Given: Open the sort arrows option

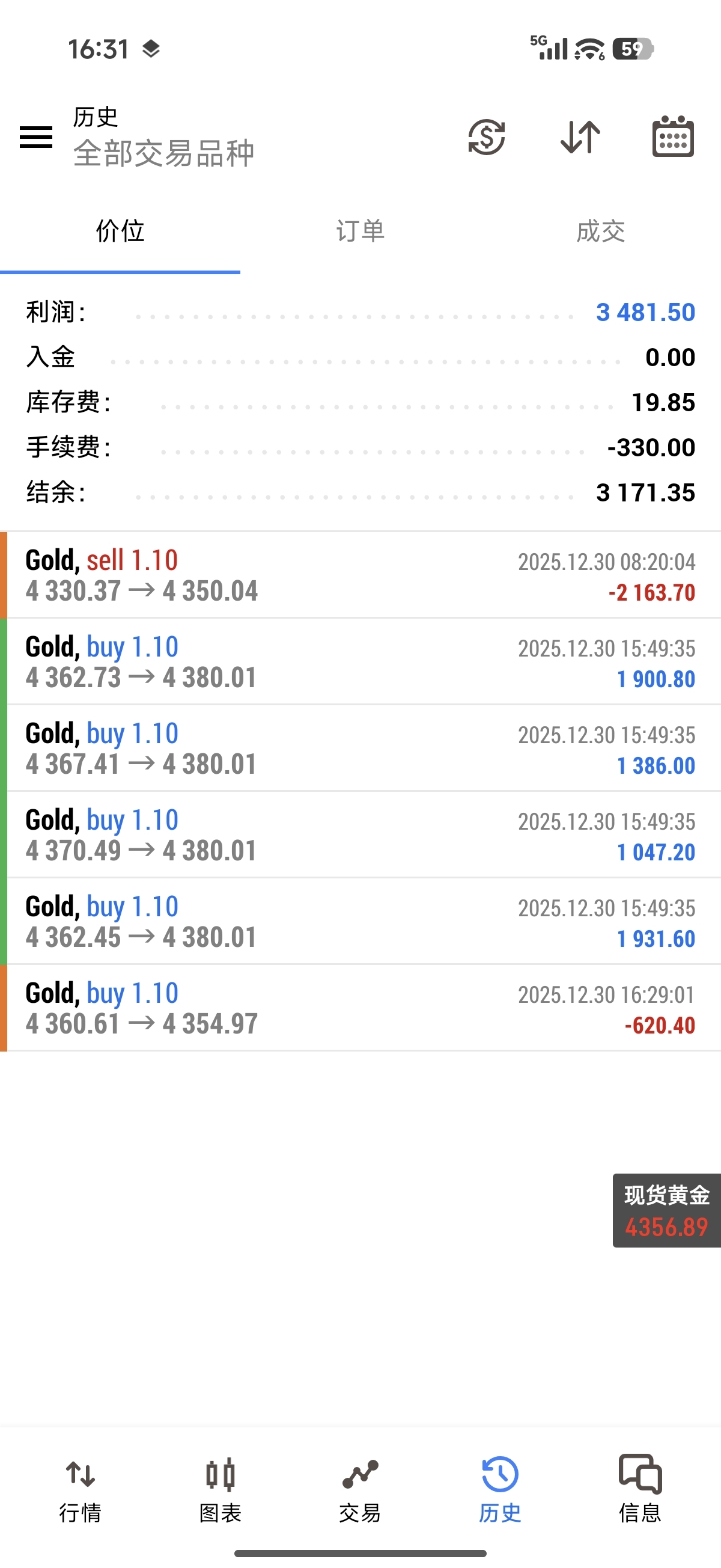Looking at the screenshot, I should pyautogui.click(x=580, y=137).
